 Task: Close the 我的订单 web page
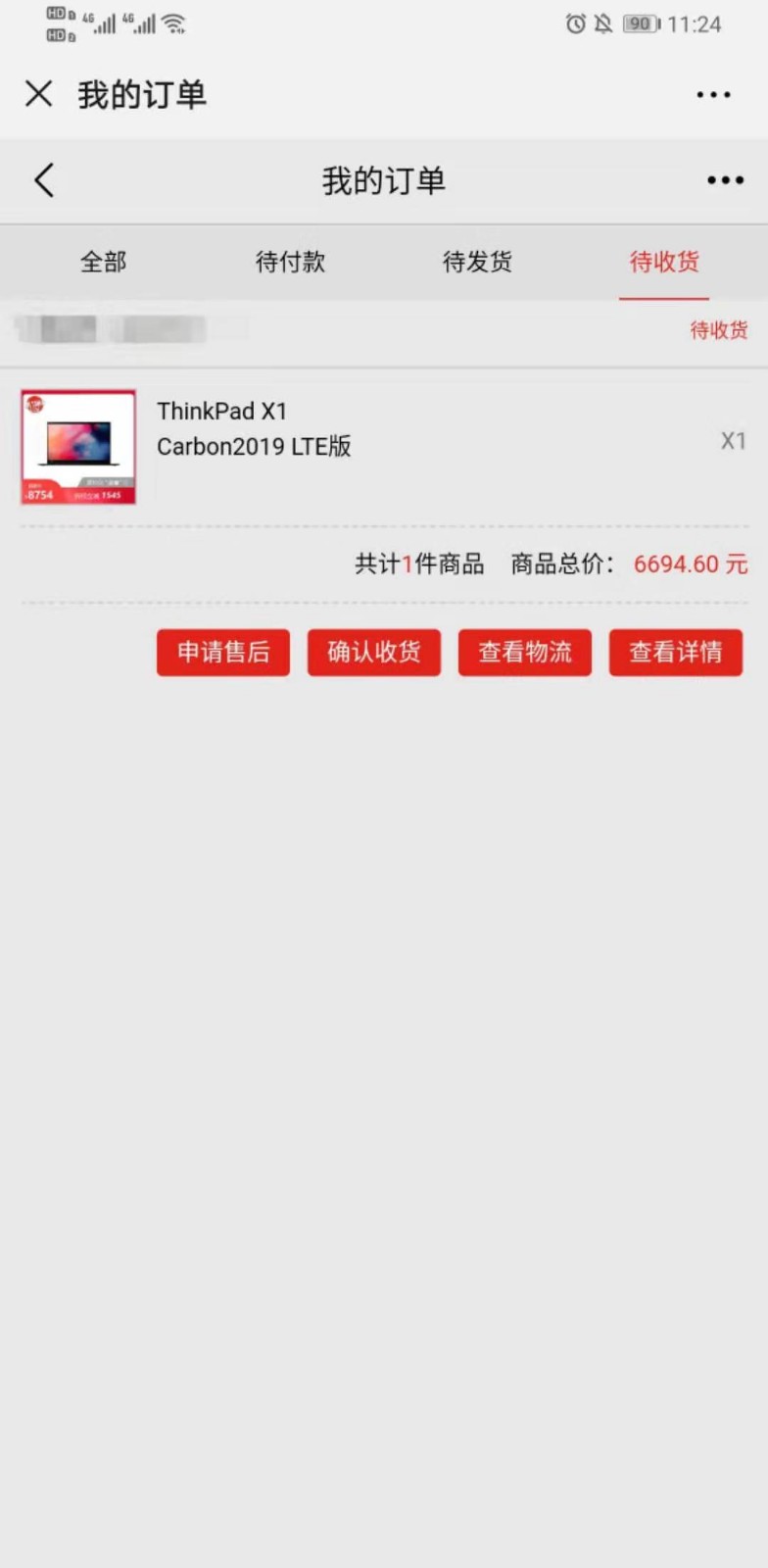[39, 94]
